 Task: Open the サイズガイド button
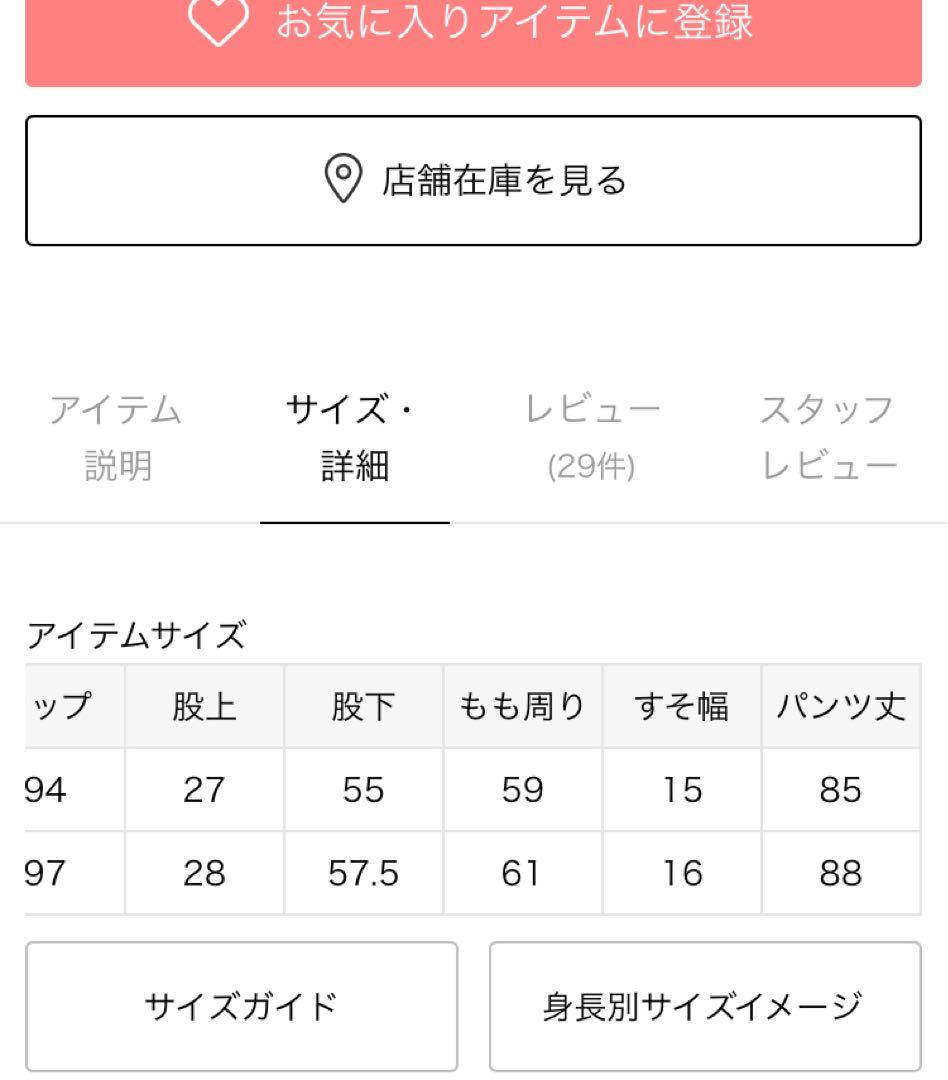point(241,1006)
